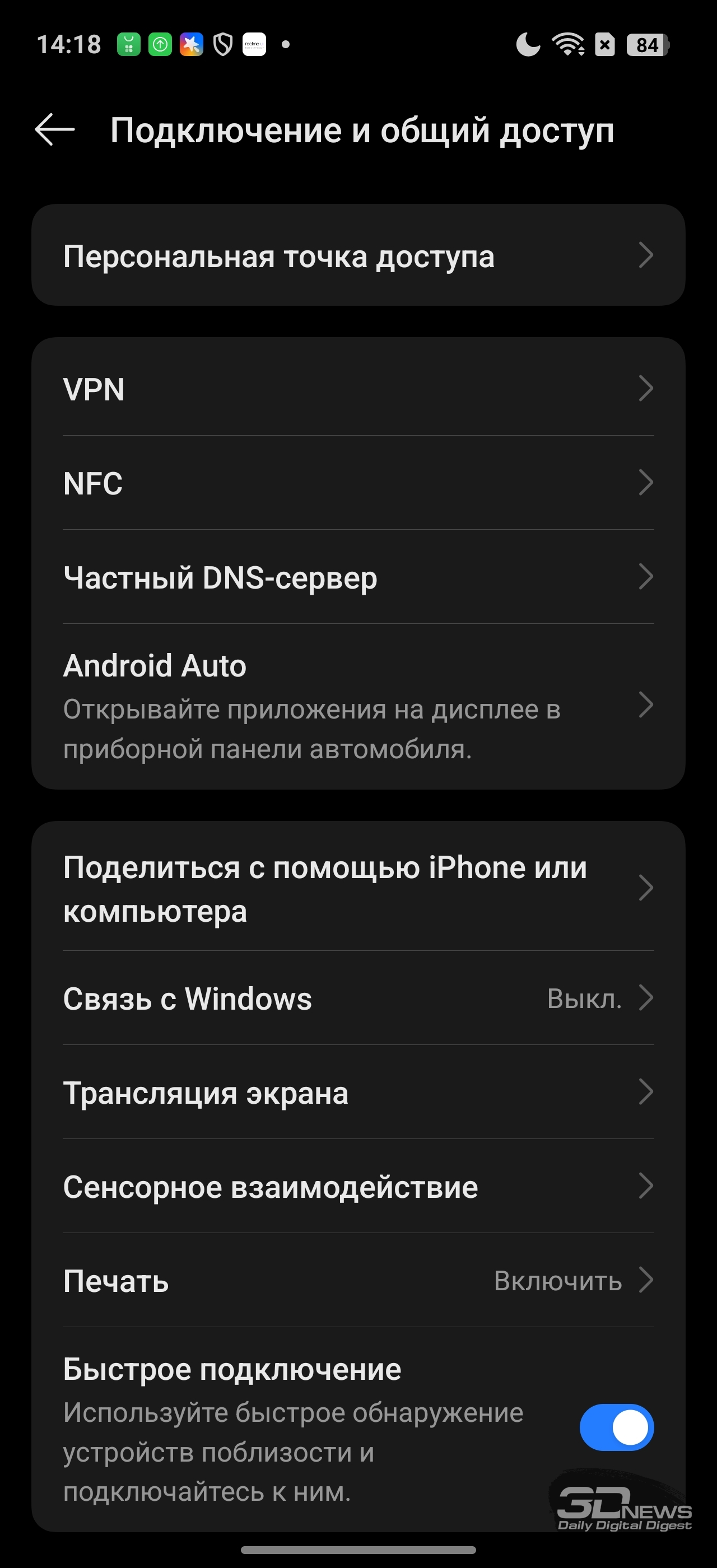Viewport: 717px width, 1568px height.
Task: Open the VPN settings row
Action: 358,388
